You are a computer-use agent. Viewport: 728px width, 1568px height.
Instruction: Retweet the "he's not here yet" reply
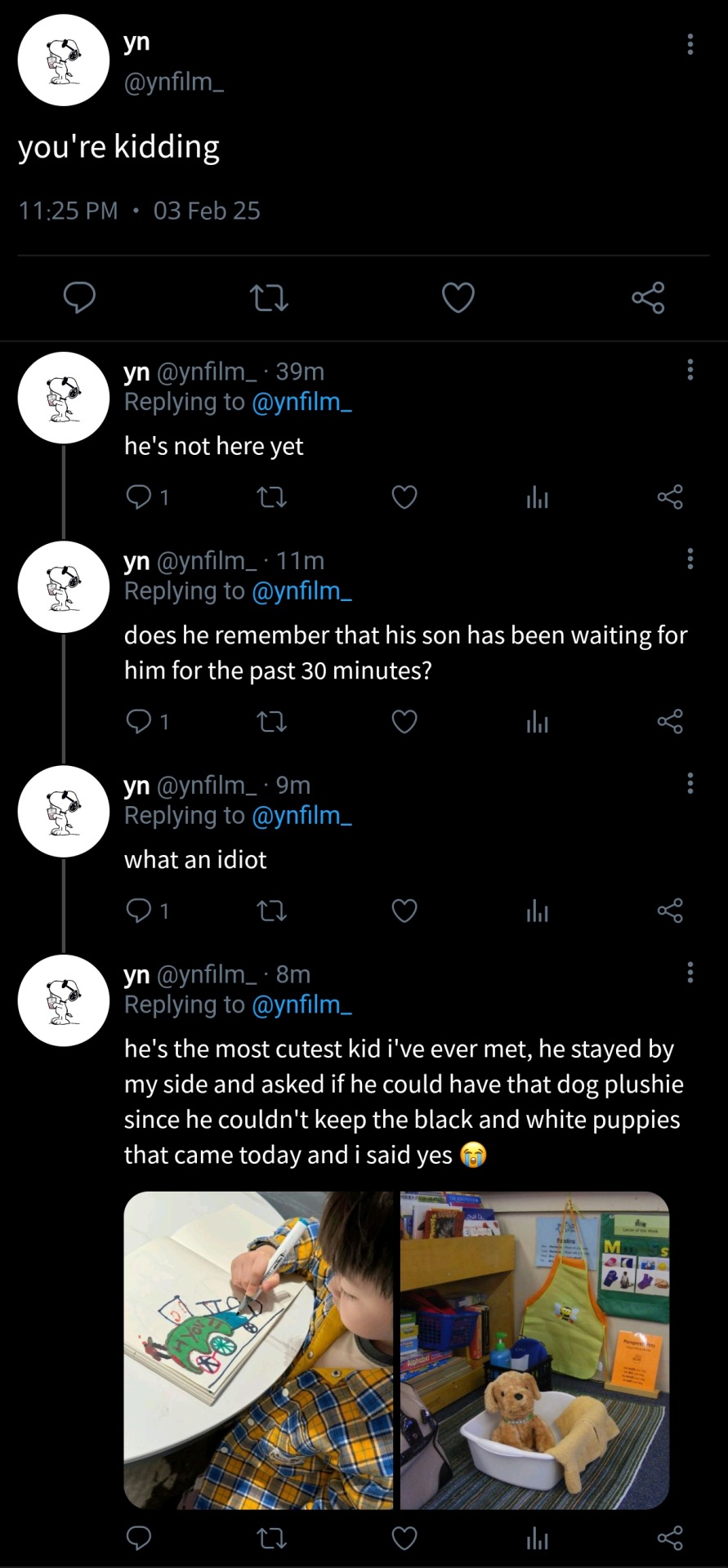(x=271, y=497)
